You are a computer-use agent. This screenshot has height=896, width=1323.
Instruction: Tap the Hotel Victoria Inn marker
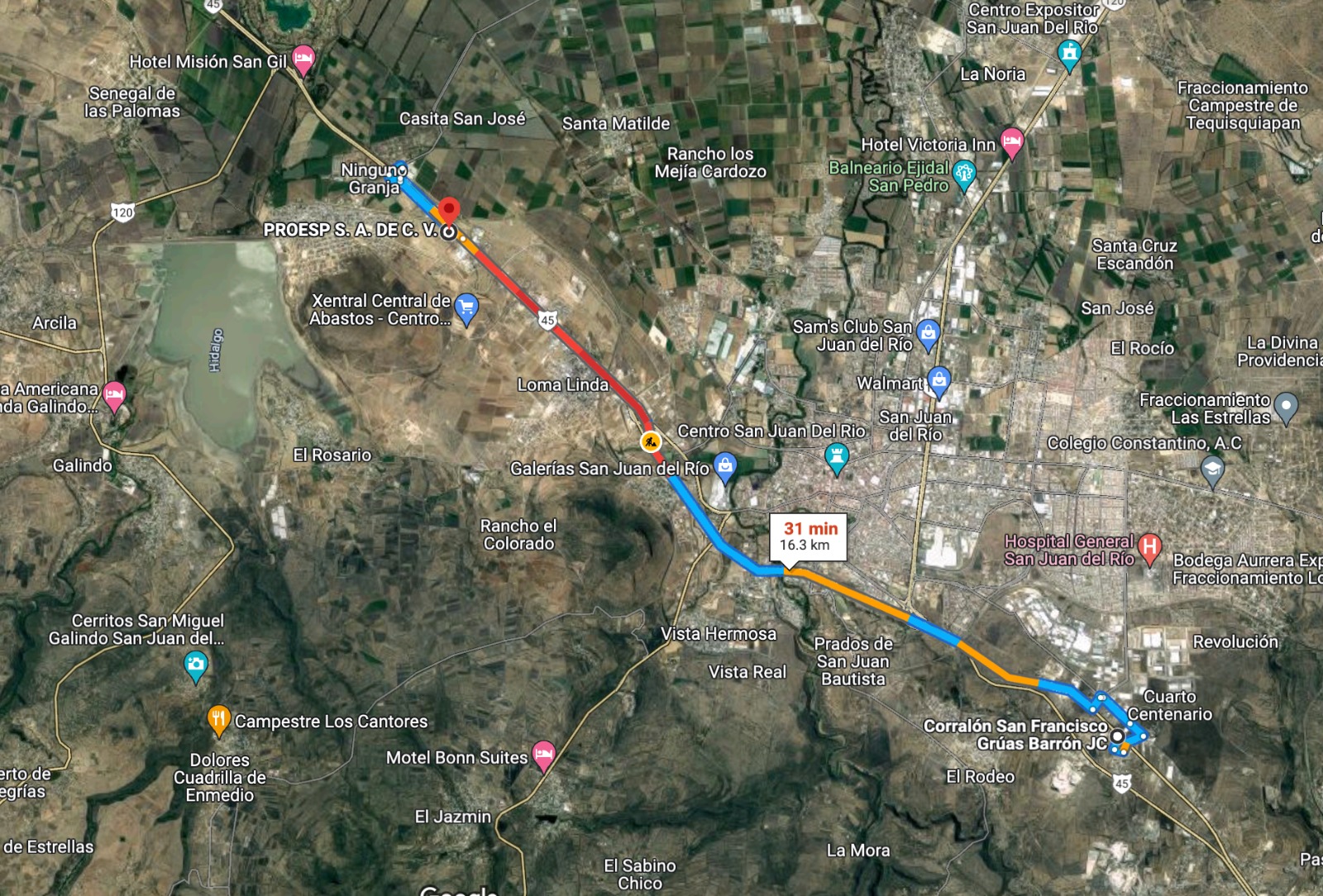1011,141
